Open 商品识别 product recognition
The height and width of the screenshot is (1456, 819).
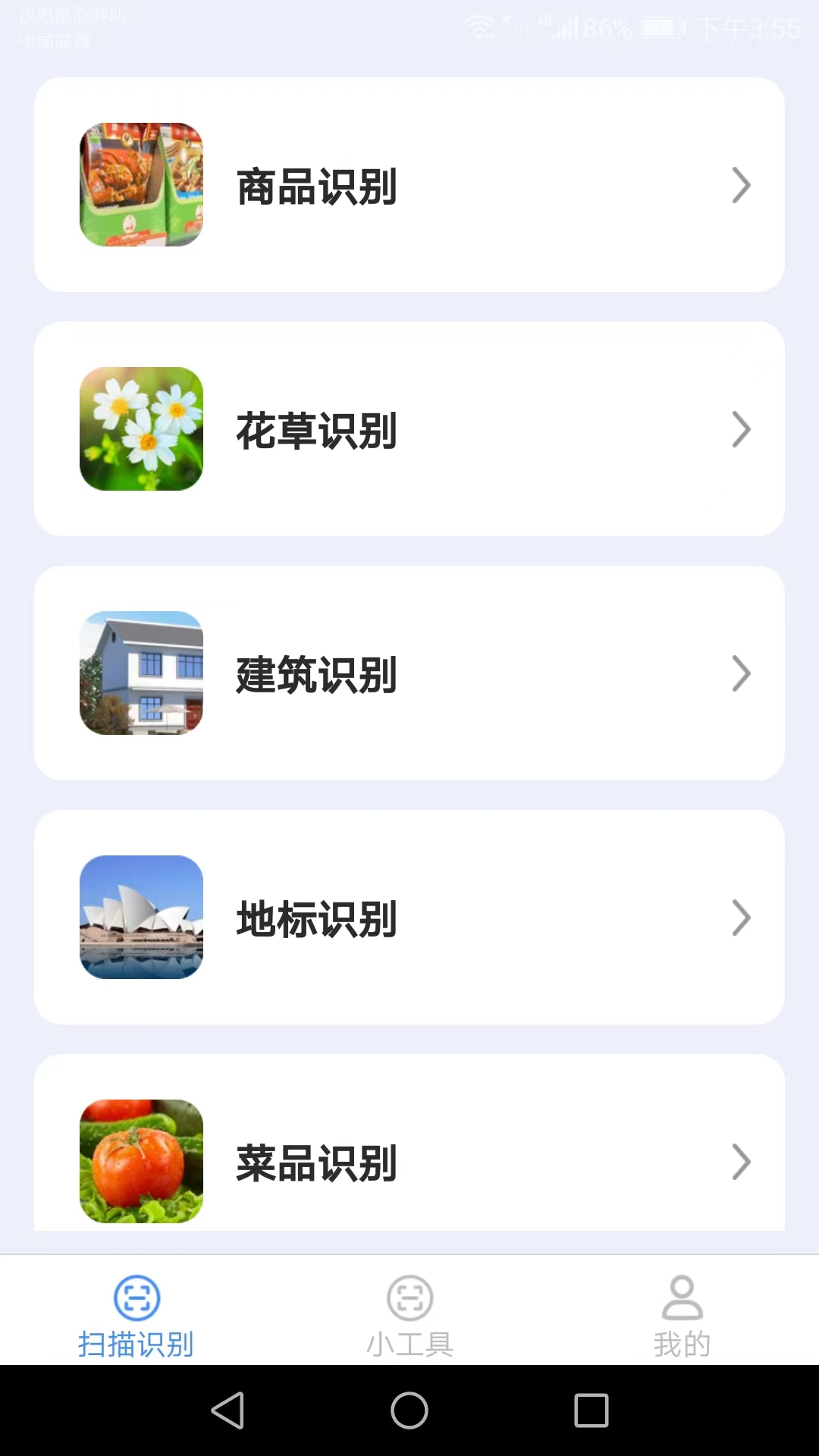(x=409, y=184)
